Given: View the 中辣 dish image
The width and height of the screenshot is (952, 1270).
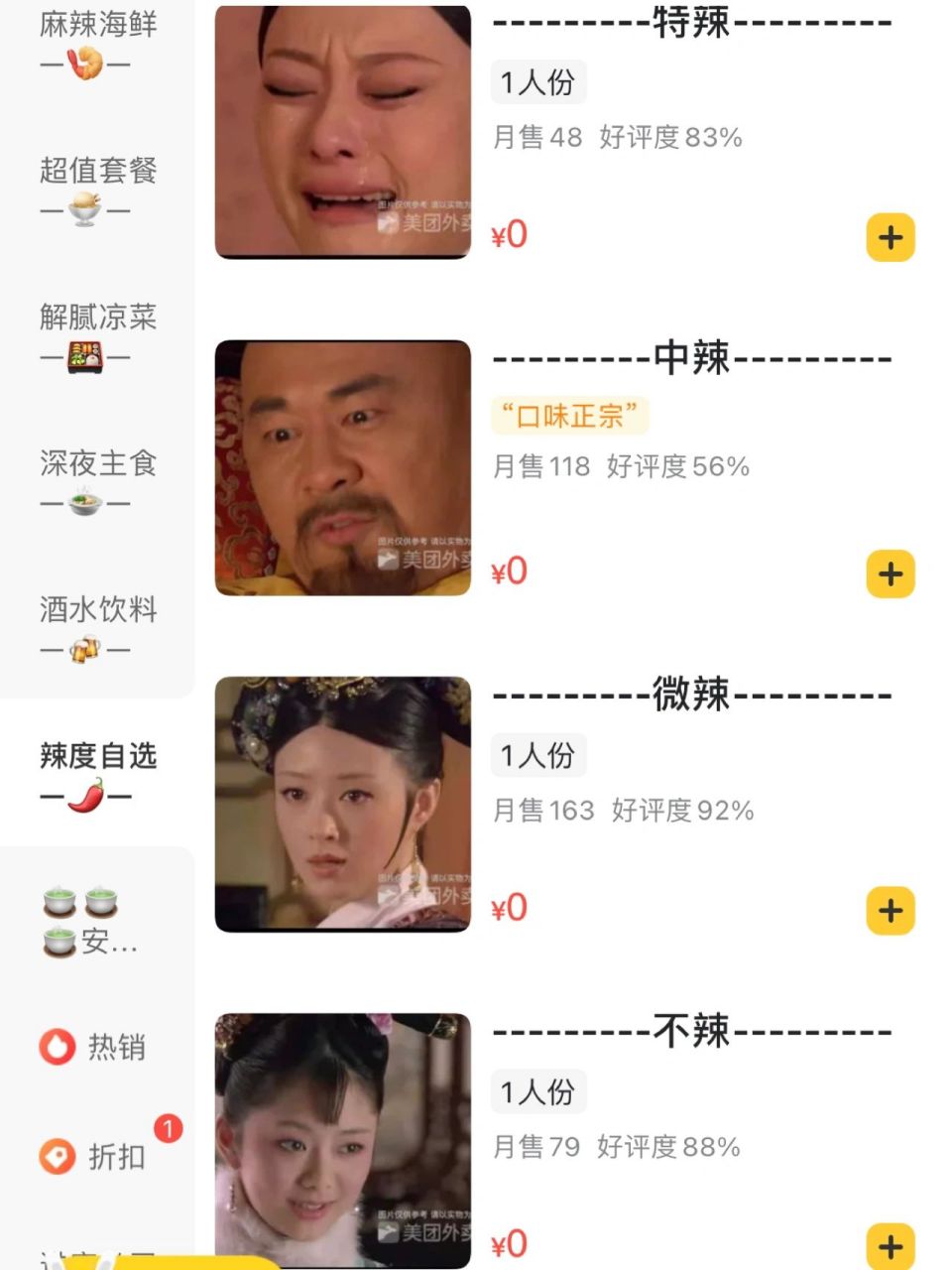Looking at the screenshot, I should point(344,466).
